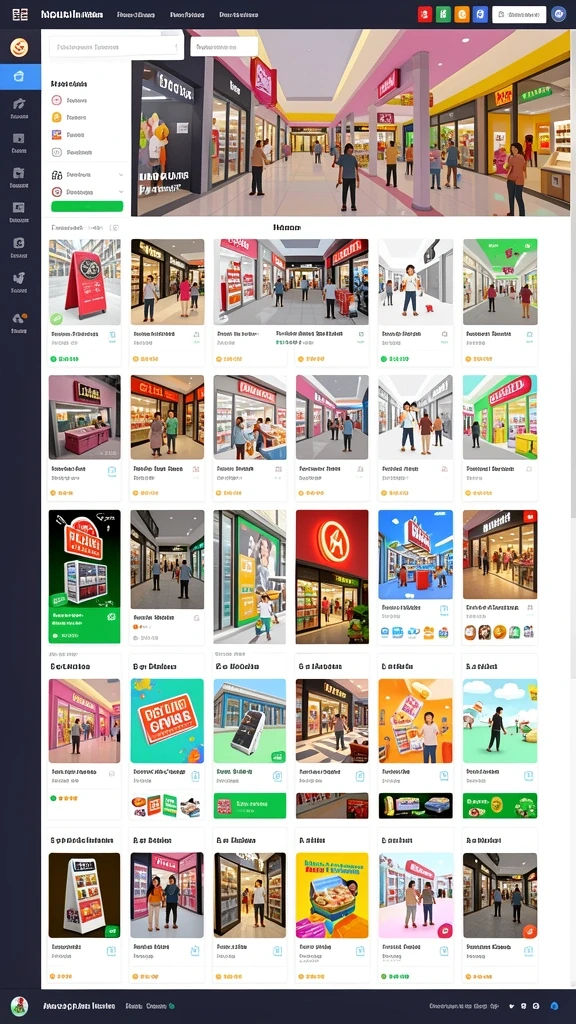Open the white search box in the top bar
576x1024 pixels.
[519, 14]
